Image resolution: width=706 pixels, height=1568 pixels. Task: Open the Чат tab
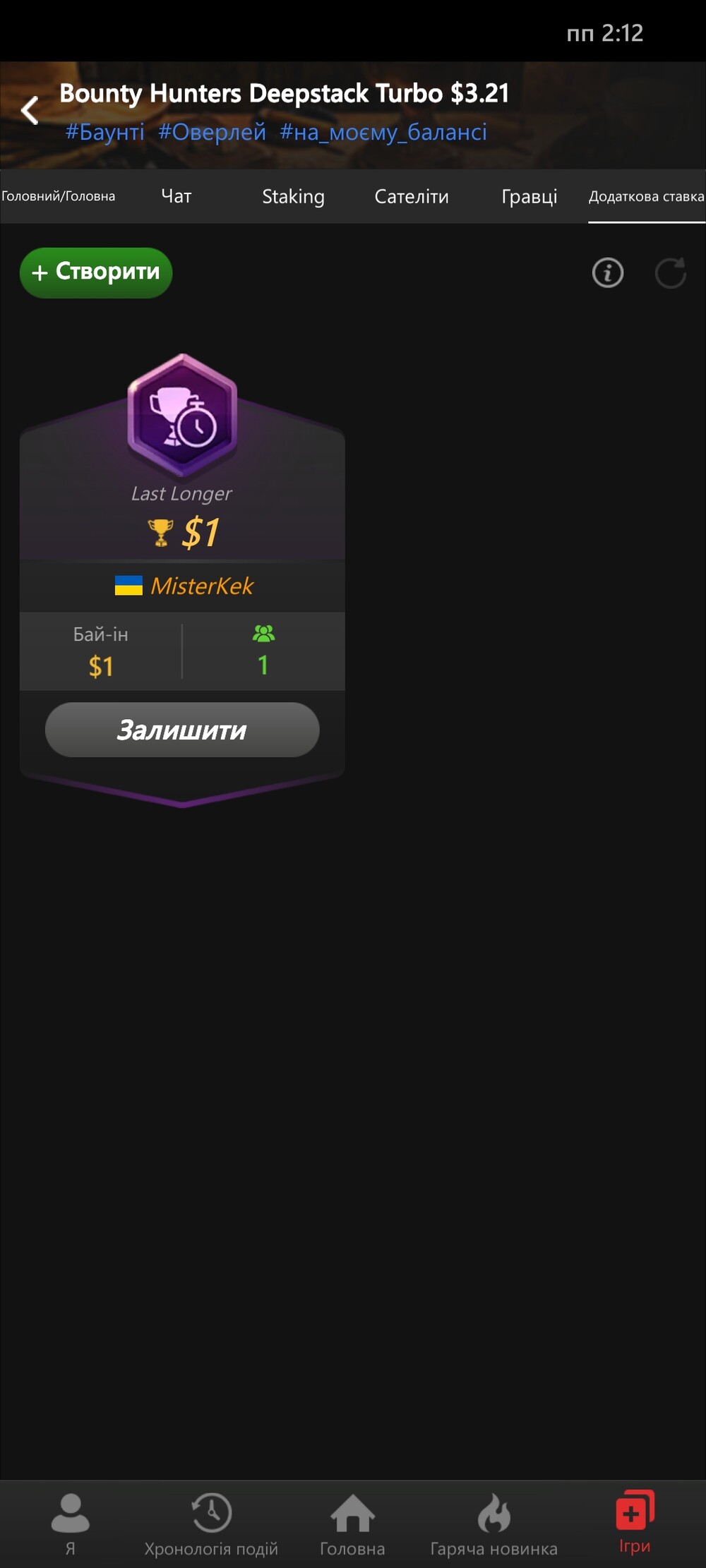point(176,196)
